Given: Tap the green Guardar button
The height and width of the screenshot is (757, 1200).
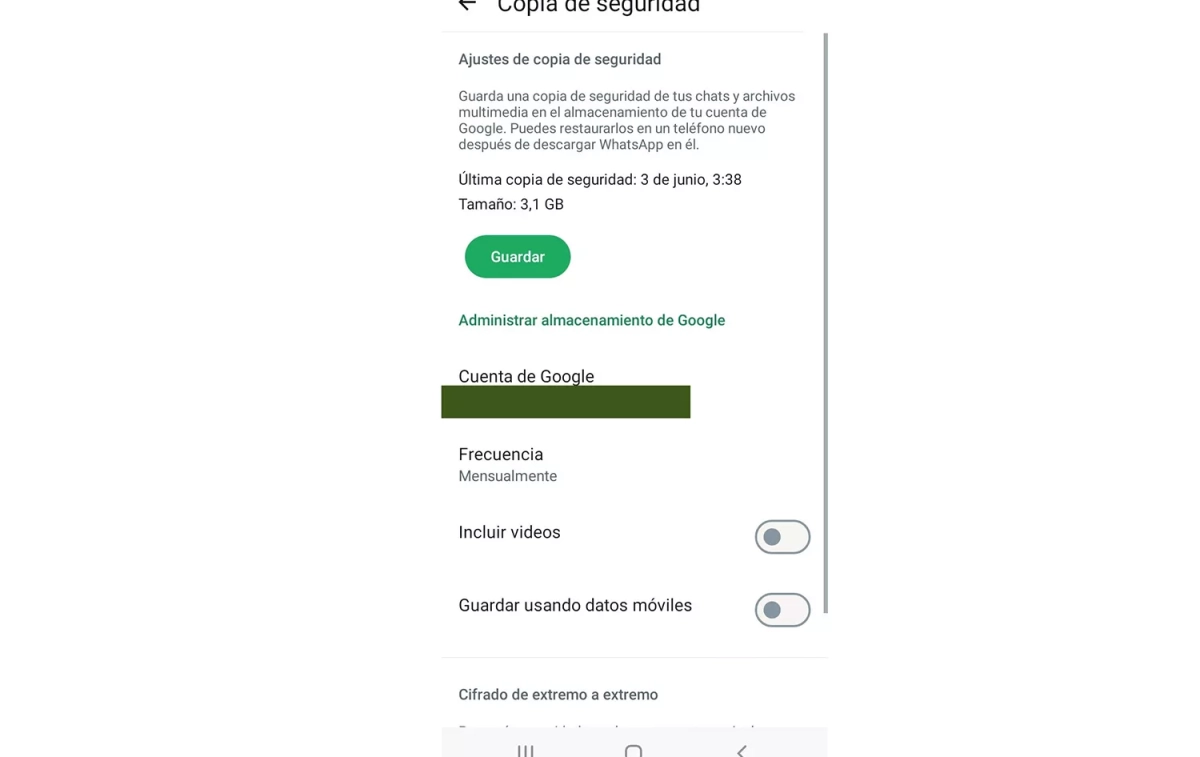Looking at the screenshot, I should click(x=517, y=257).
